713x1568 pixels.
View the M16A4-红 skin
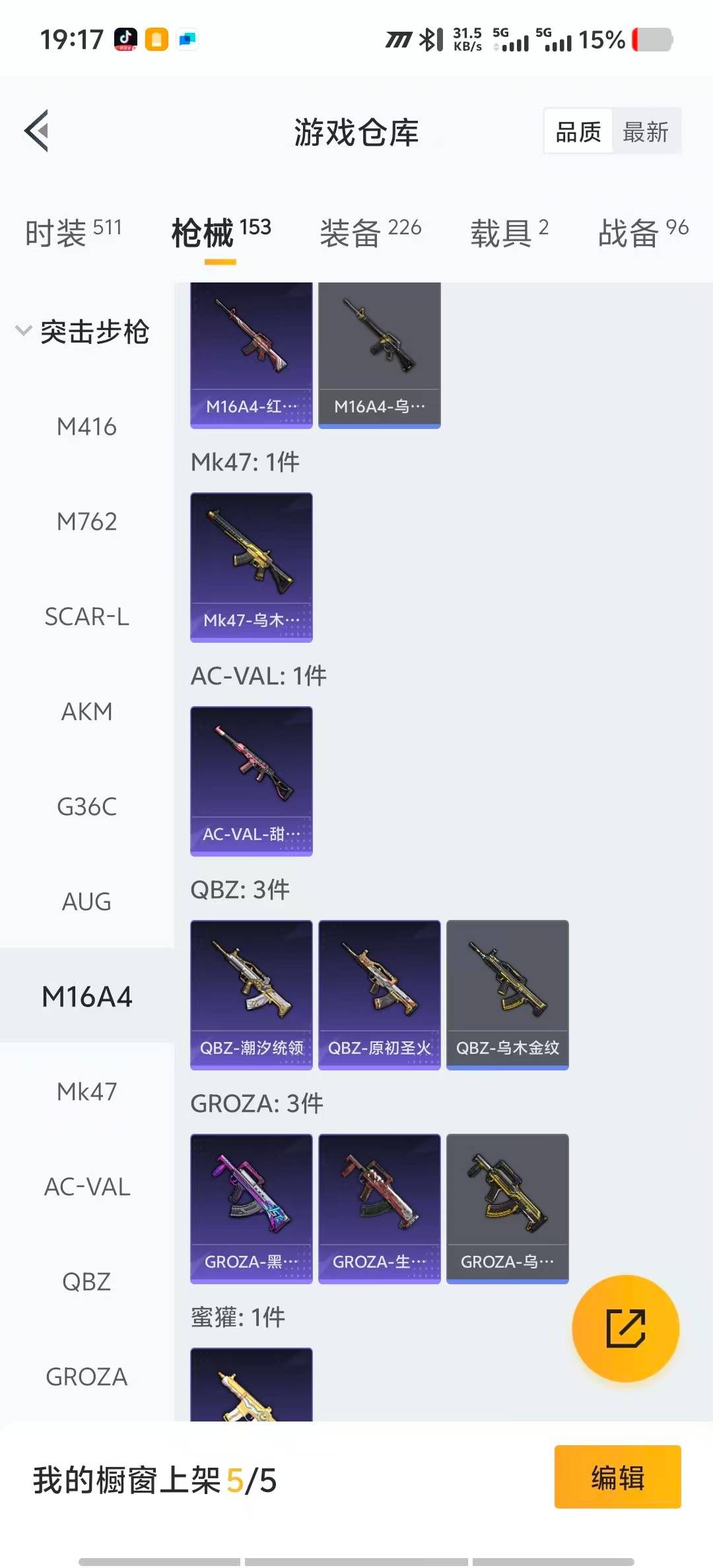pyautogui.click(x=251, y=356)
